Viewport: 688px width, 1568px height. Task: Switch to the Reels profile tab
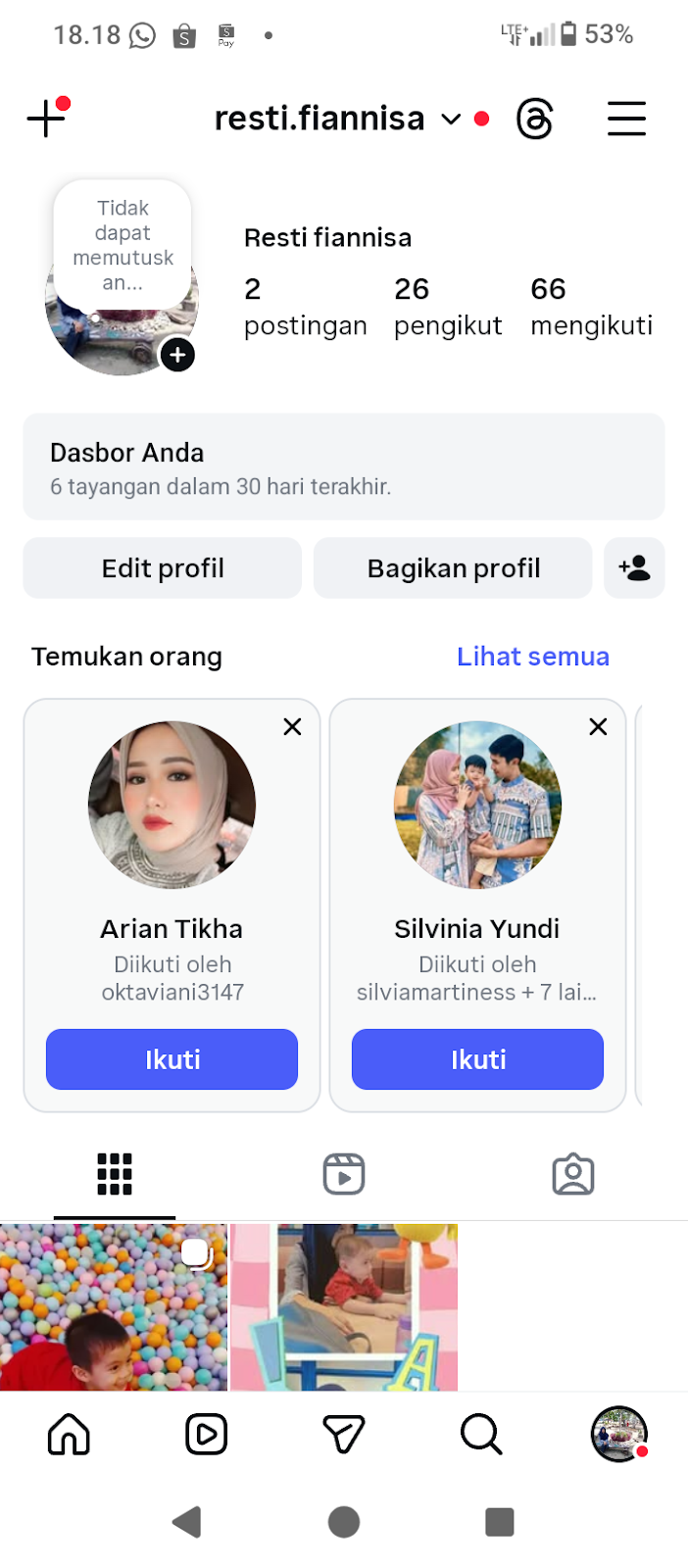[x=344, y=1174]
